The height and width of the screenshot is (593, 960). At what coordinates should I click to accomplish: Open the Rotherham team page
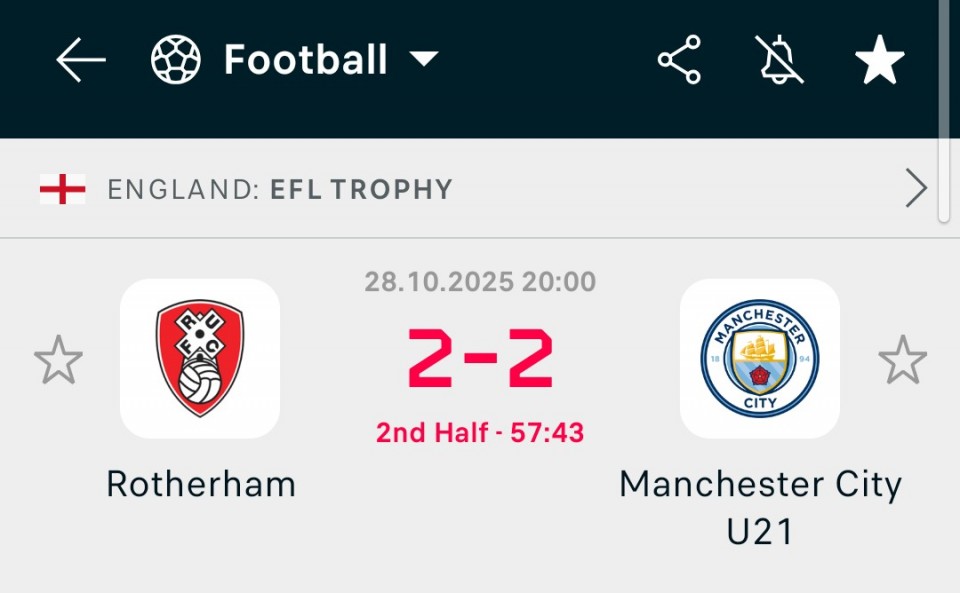200,359
